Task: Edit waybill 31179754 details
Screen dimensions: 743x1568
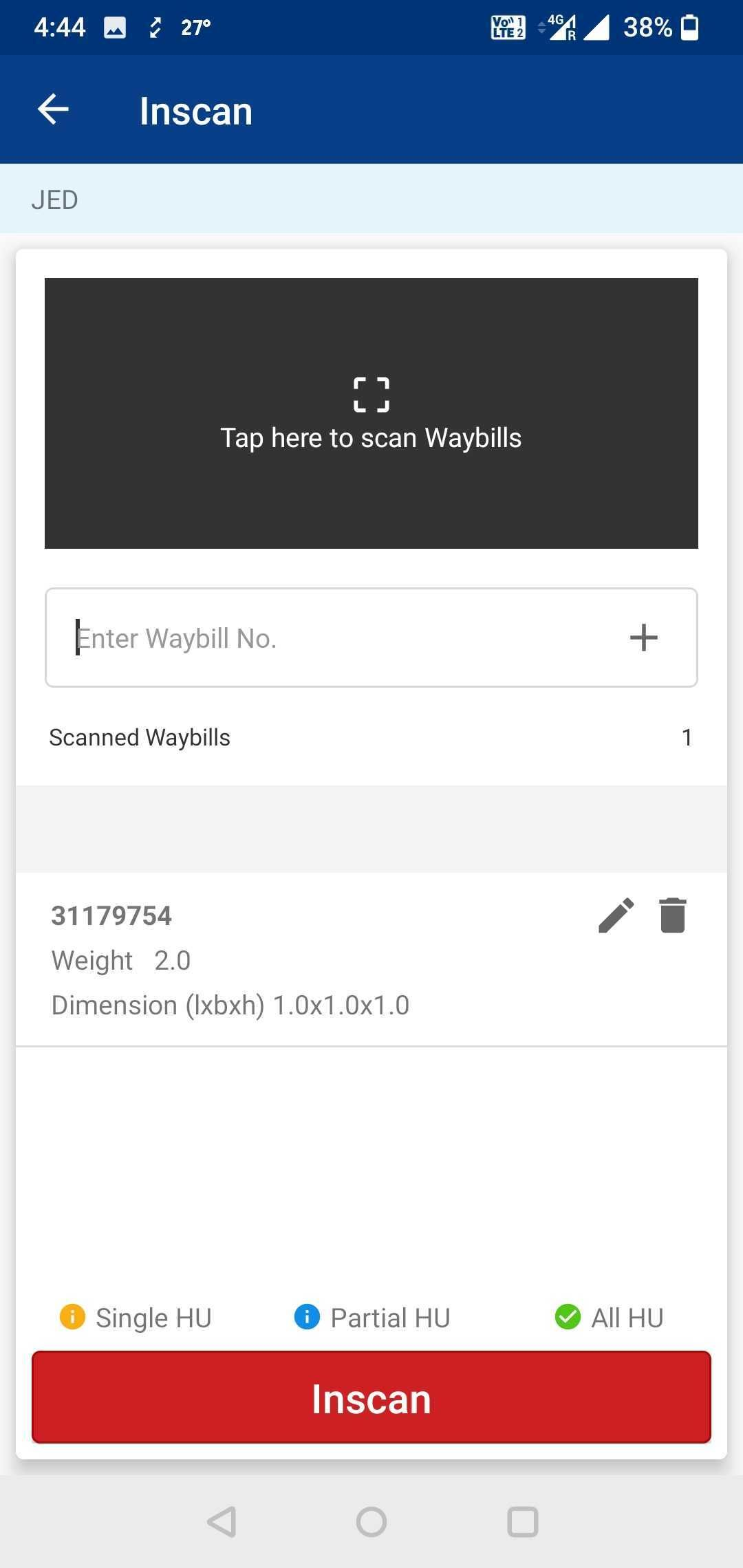Action: coord(616,915)
